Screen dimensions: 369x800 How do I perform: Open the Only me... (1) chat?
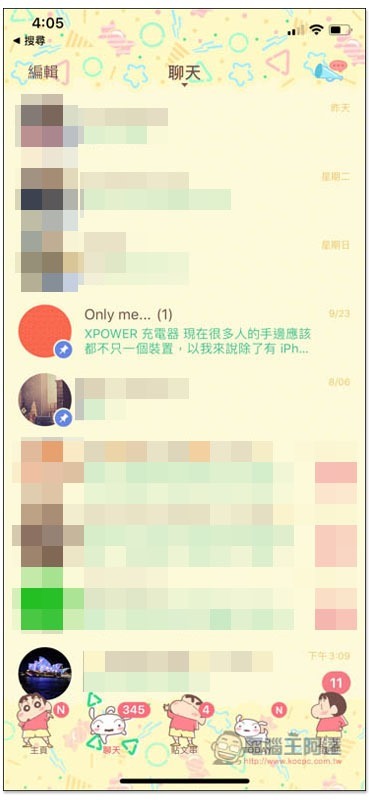(x=184, y=331)
